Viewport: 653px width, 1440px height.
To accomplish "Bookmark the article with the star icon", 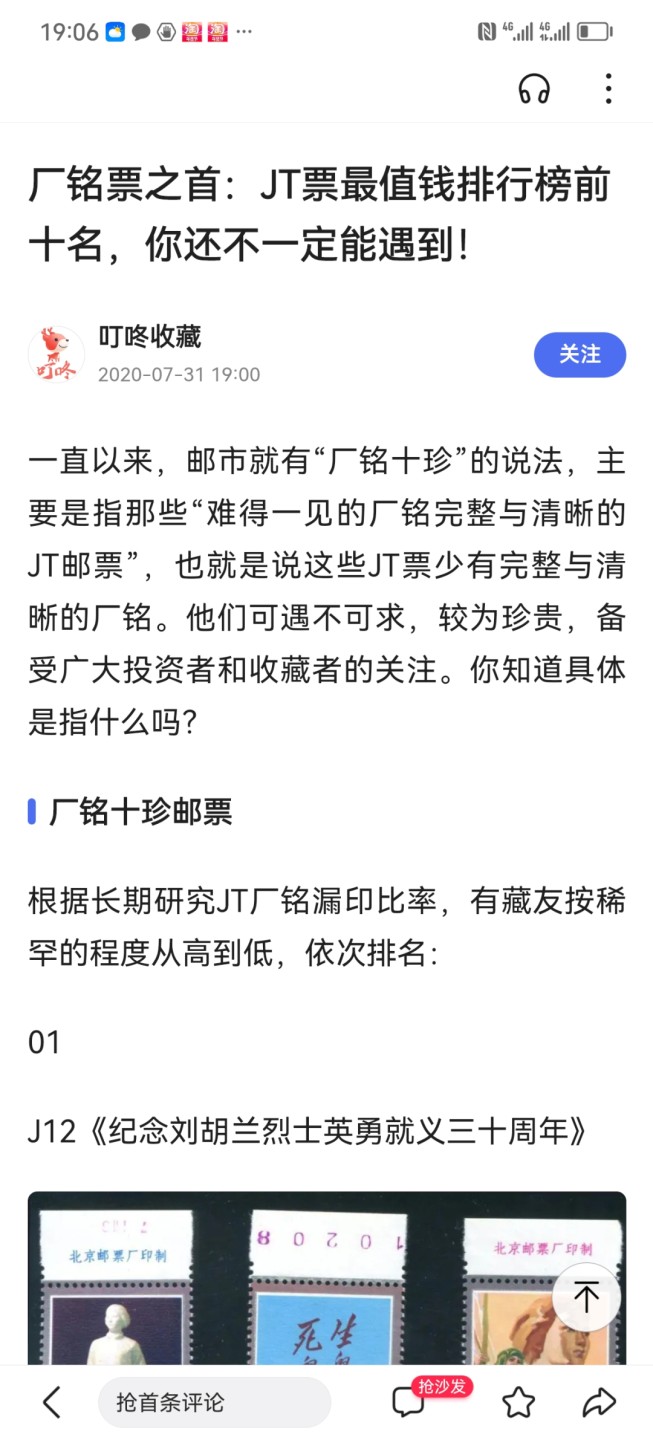I will (518, 1402).
